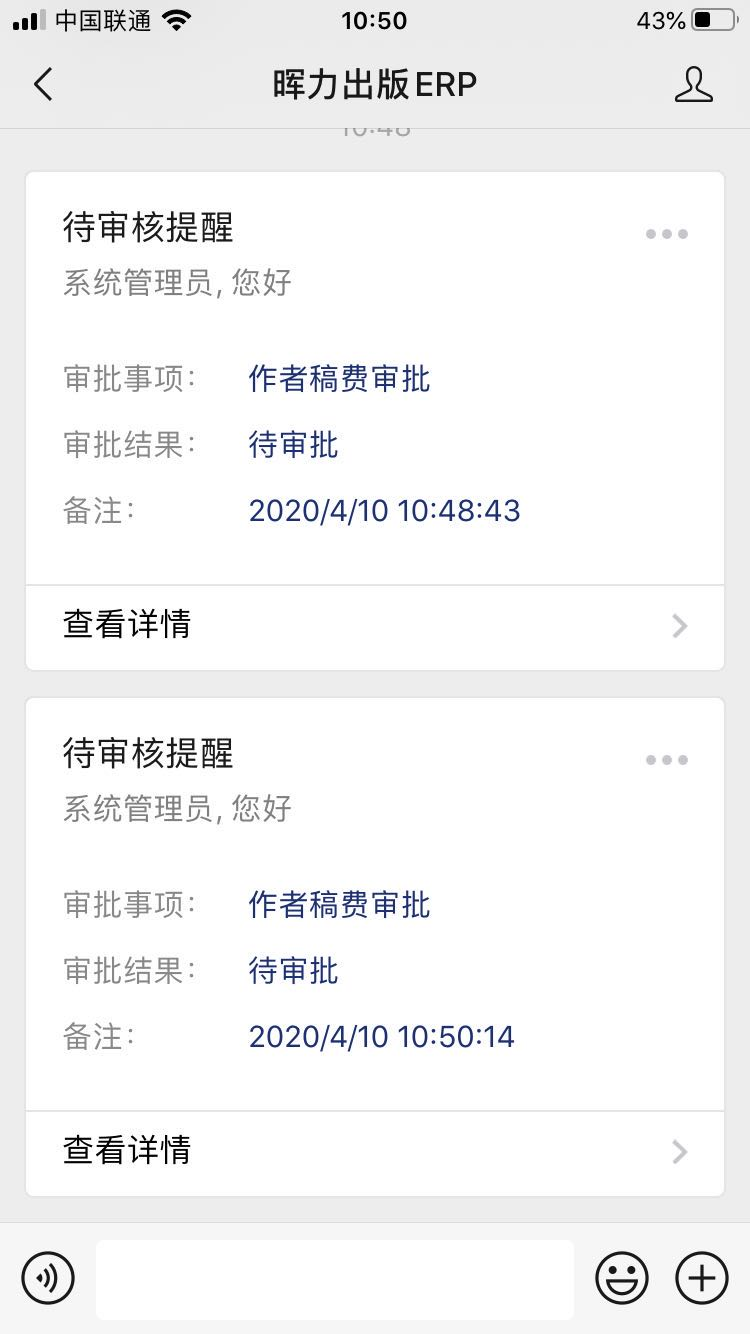Viewport: 750px width, 1334px height.
Task: Open more options on the second 待审核提醒 card
Action: click(666, 759)
